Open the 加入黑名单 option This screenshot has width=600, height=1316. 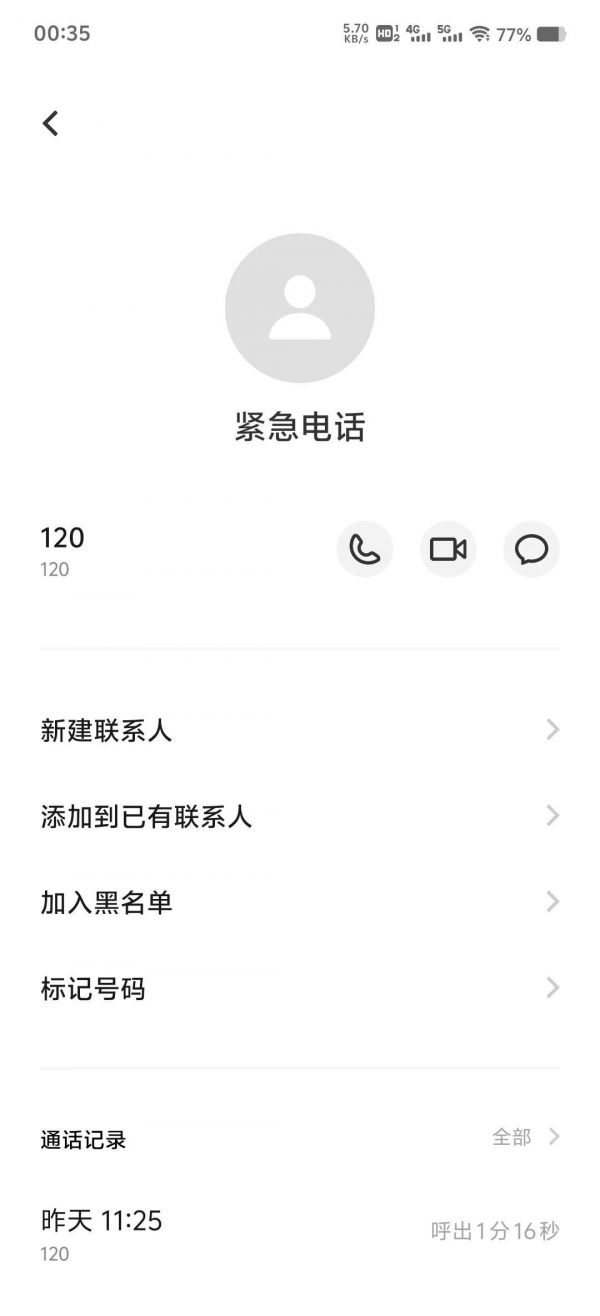tap(300, 903)
